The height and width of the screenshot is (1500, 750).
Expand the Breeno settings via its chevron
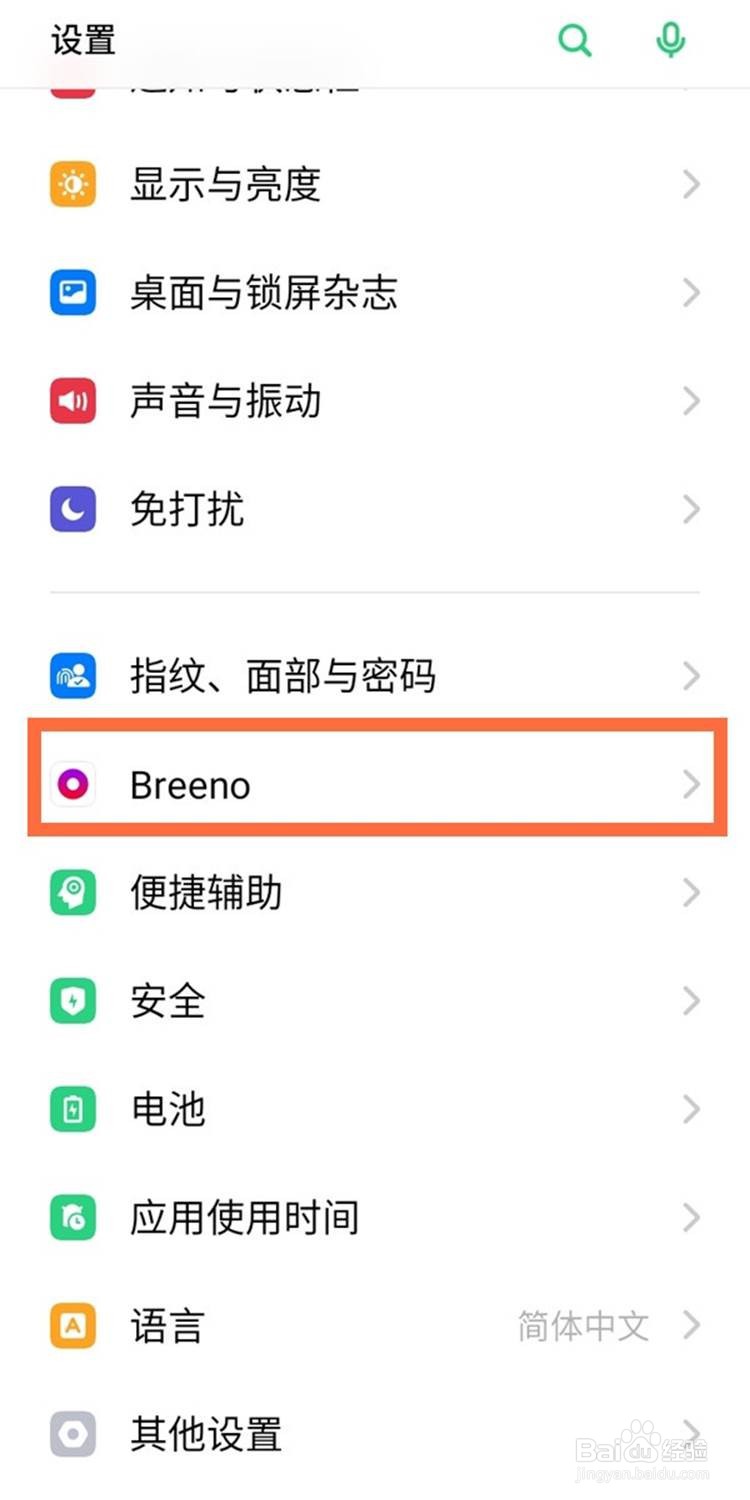click(692, 784)
